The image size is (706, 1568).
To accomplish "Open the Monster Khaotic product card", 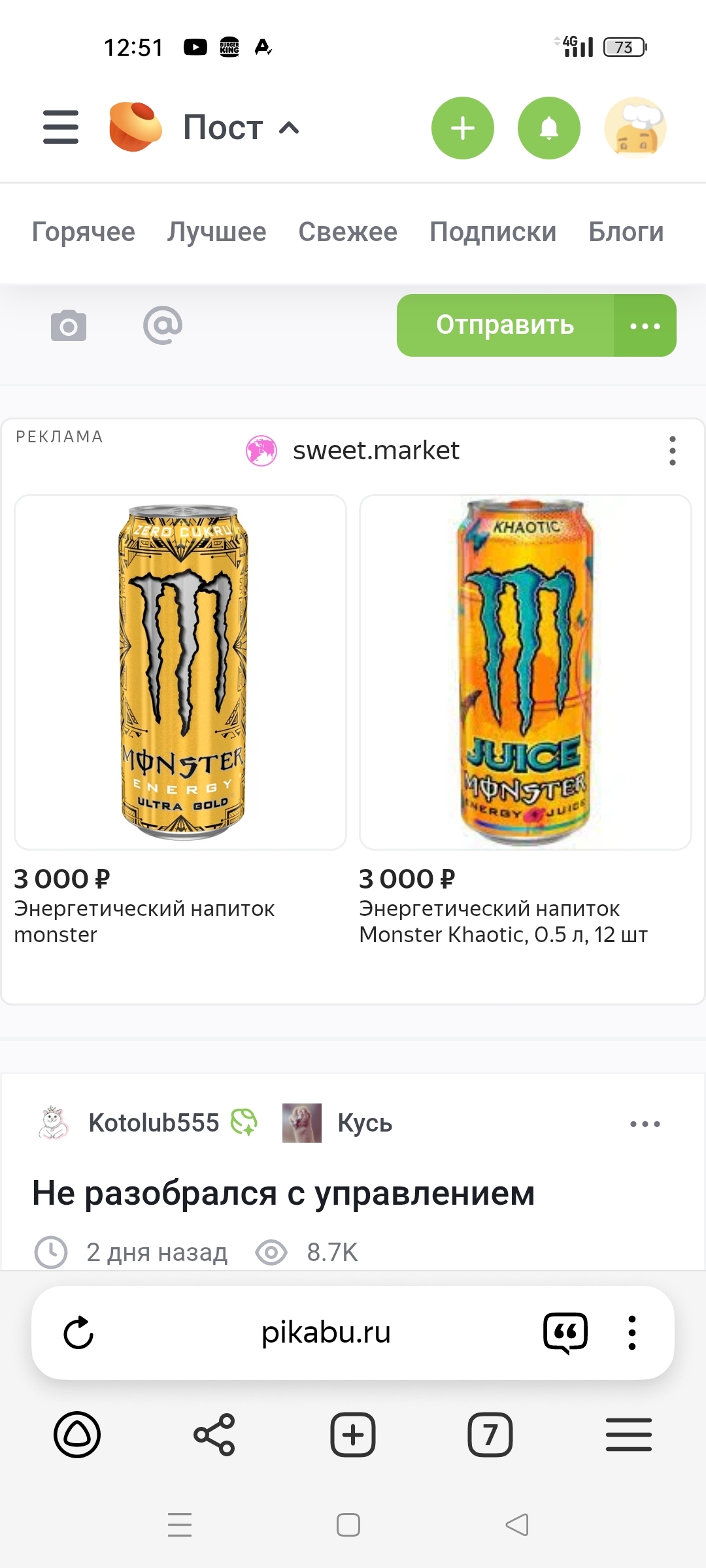I will (x=526, y=673).
